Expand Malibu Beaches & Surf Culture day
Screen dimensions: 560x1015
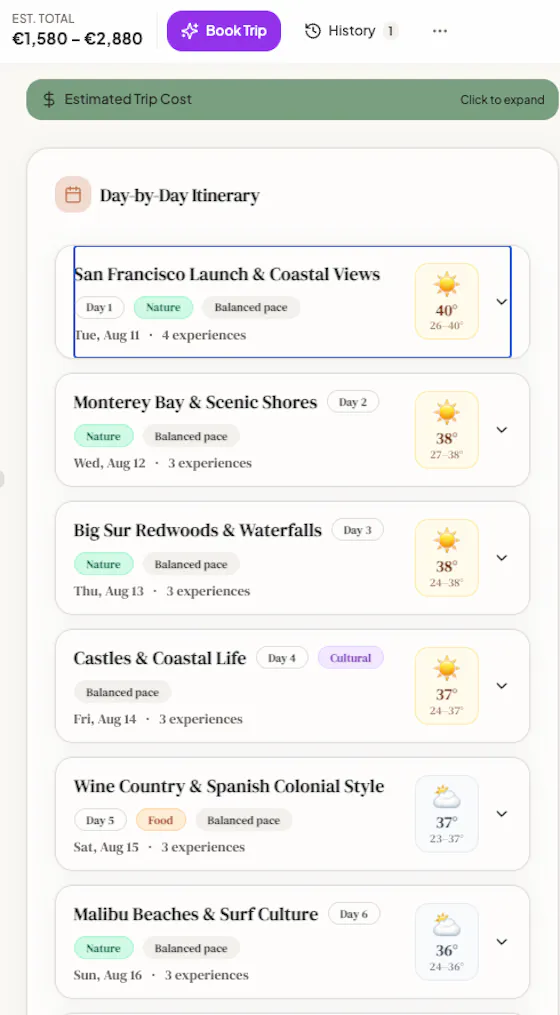293,942
